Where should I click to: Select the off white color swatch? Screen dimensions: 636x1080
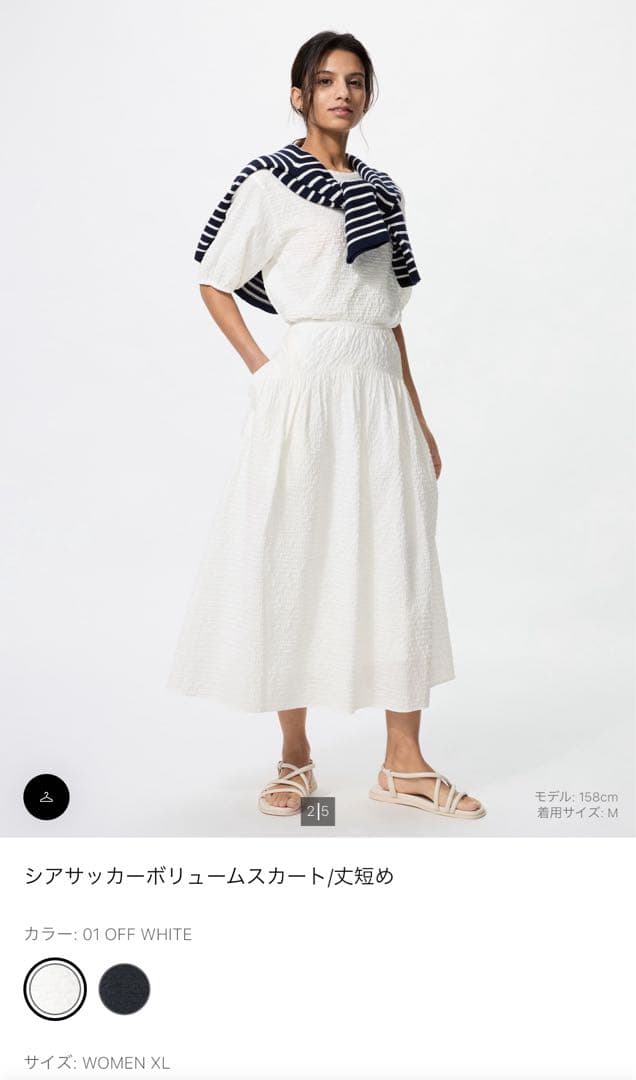click(x=55, y=989)
